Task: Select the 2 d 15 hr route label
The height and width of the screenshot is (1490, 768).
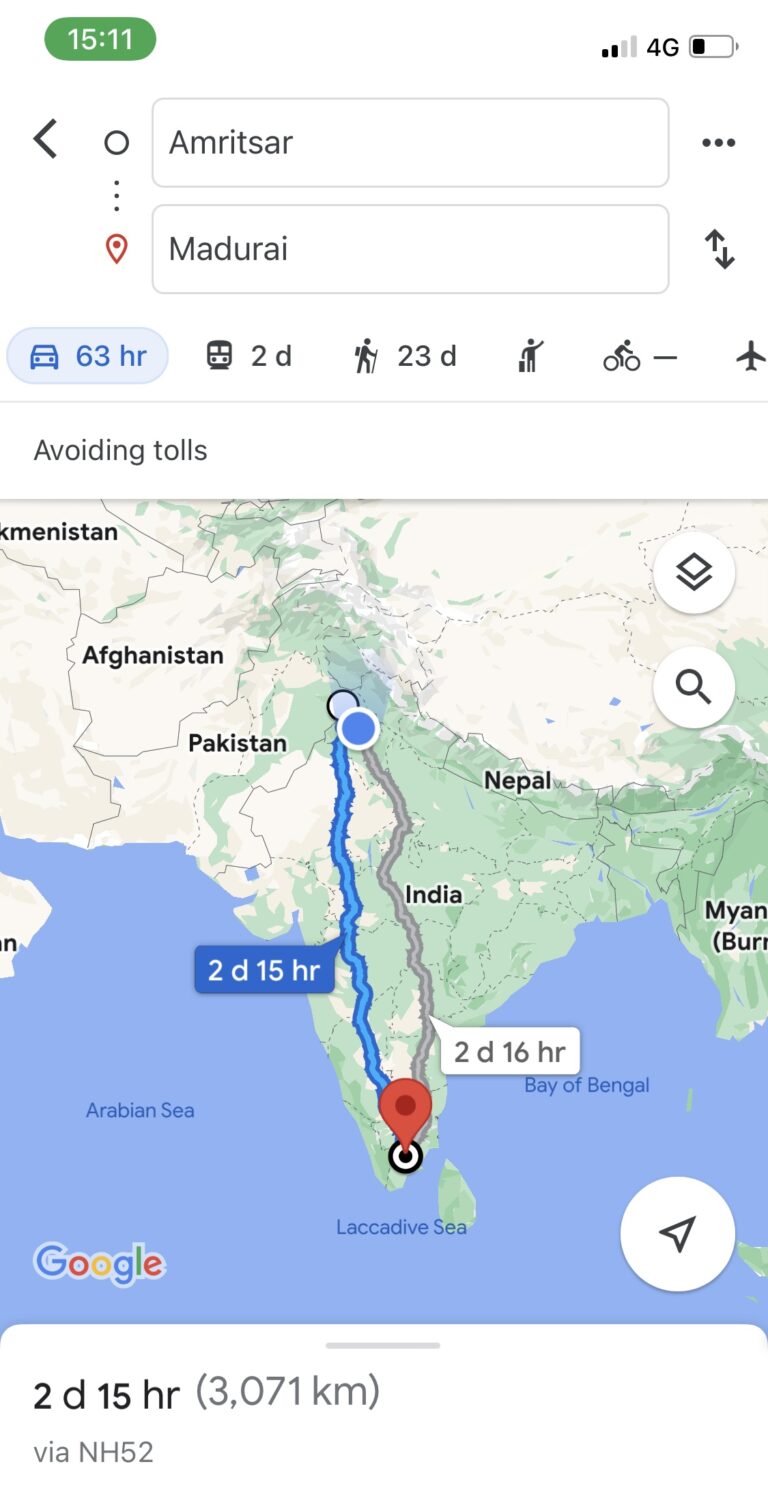Action: pyautogui.click(x=264, y=970)
